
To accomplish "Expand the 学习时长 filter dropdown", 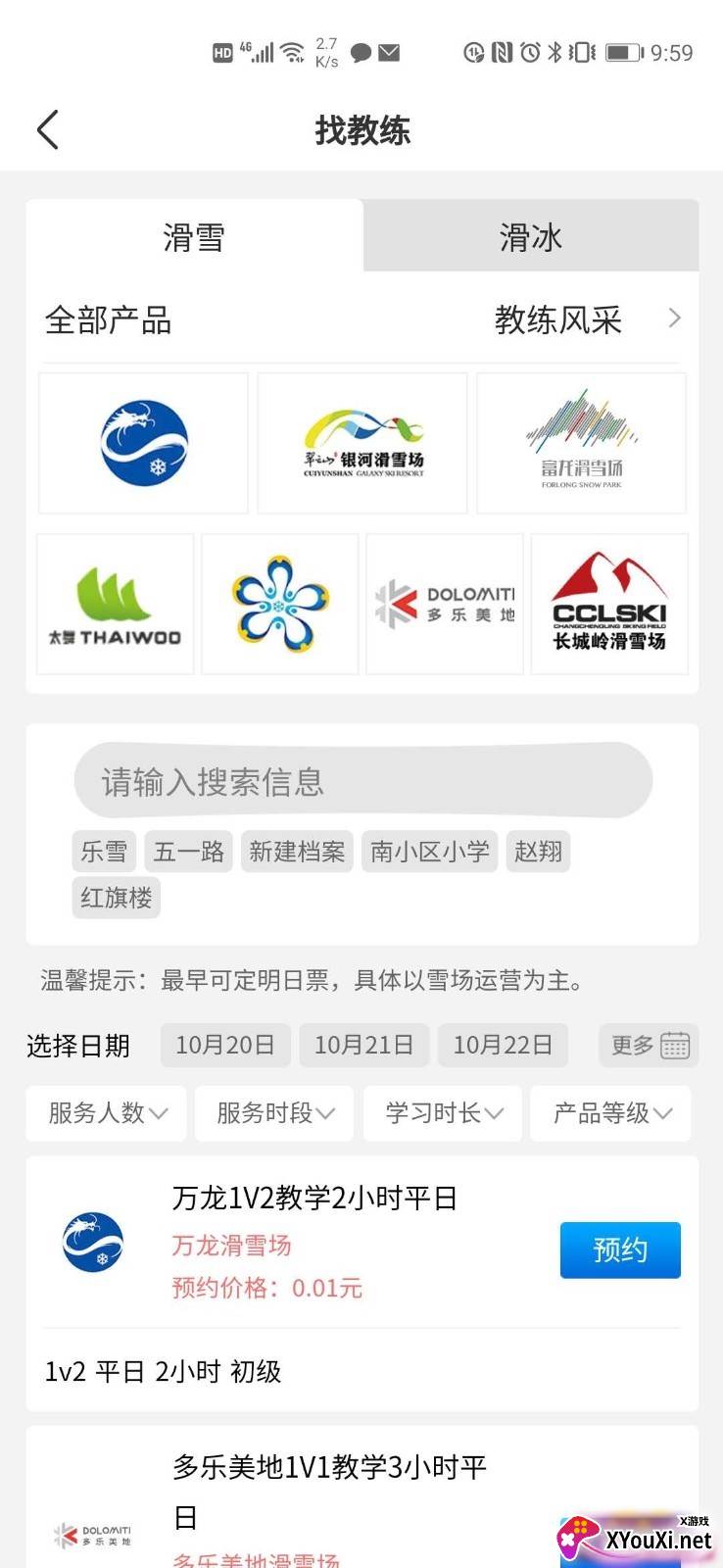I will coord(444,1113).
